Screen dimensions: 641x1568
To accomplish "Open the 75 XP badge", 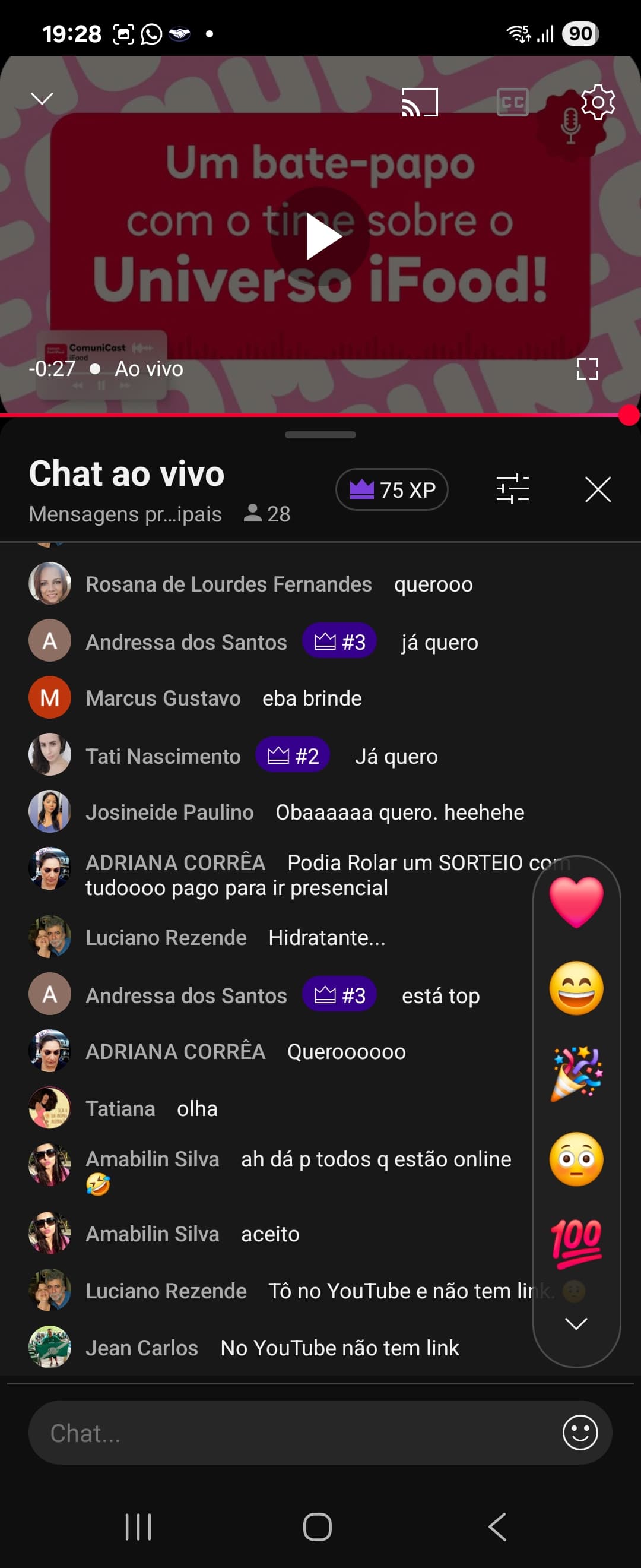I will click(392, 489).
